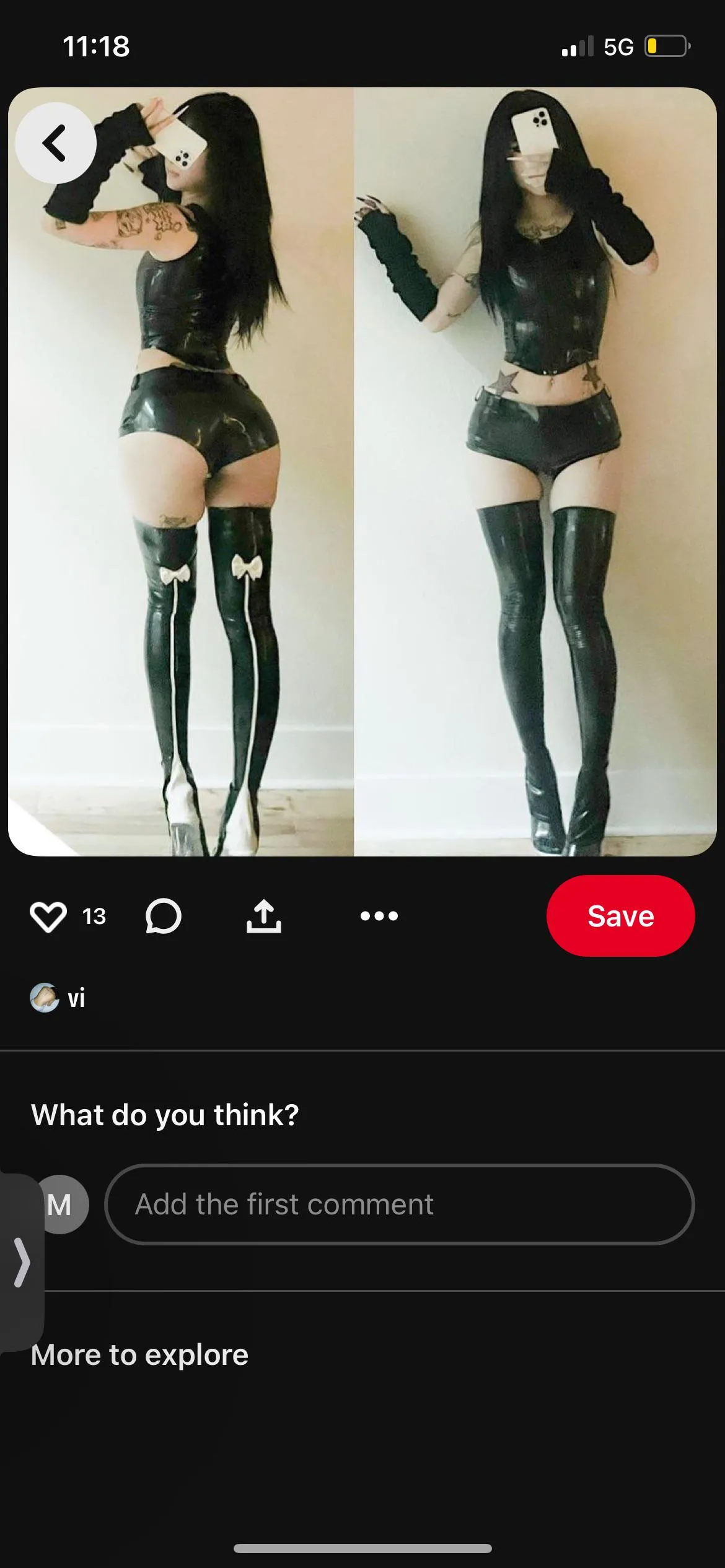The height and width of the screenshot is (1568, 725).
Task: Go back using the arrow button
Action: click(55, 143)
